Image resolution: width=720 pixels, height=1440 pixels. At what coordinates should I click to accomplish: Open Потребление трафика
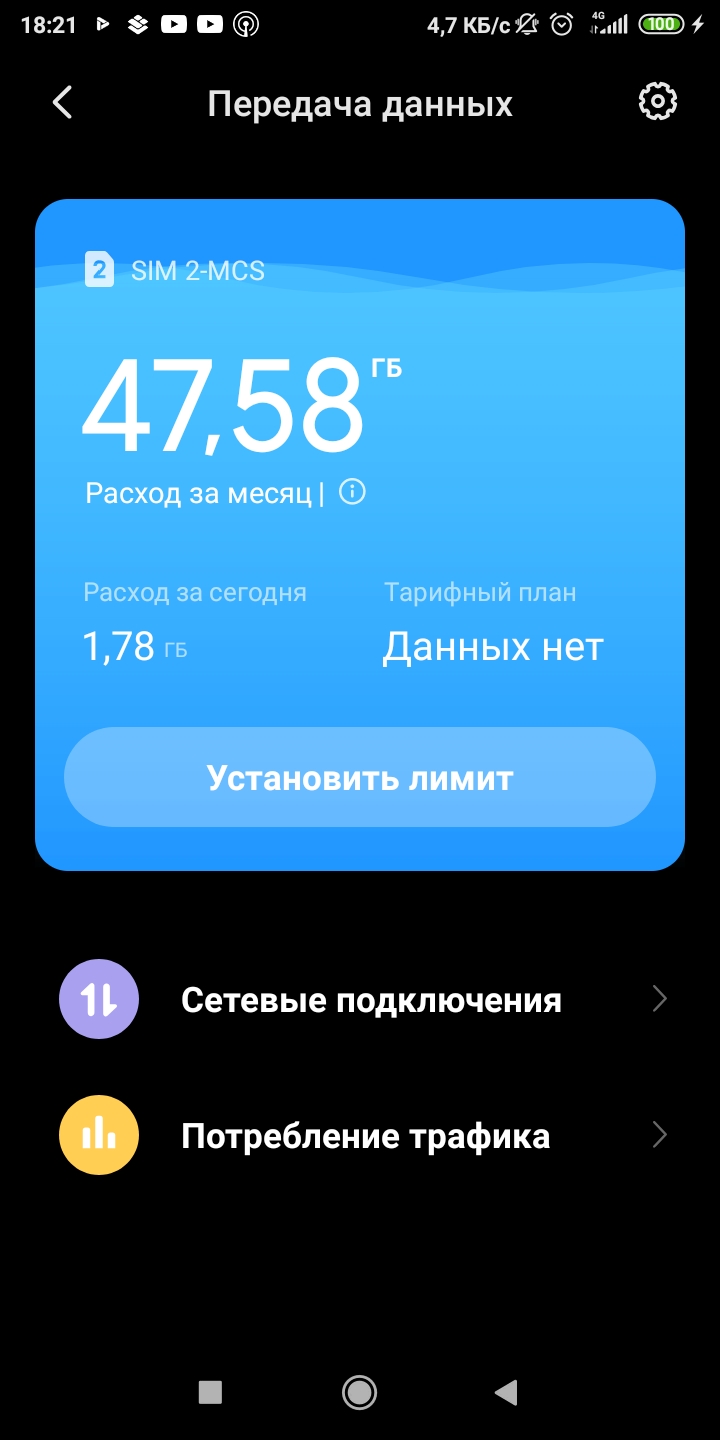point(360,1136)
